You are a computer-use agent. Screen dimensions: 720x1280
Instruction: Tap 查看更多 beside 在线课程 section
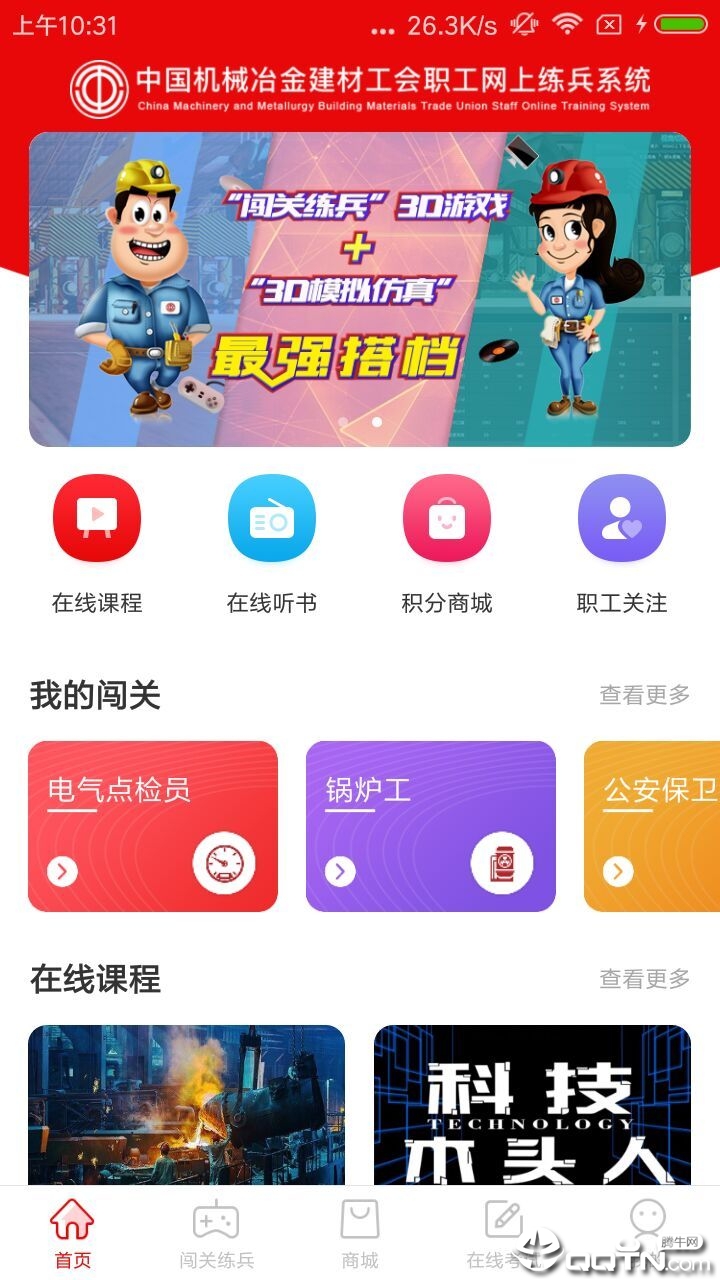[x=645, y=980]
